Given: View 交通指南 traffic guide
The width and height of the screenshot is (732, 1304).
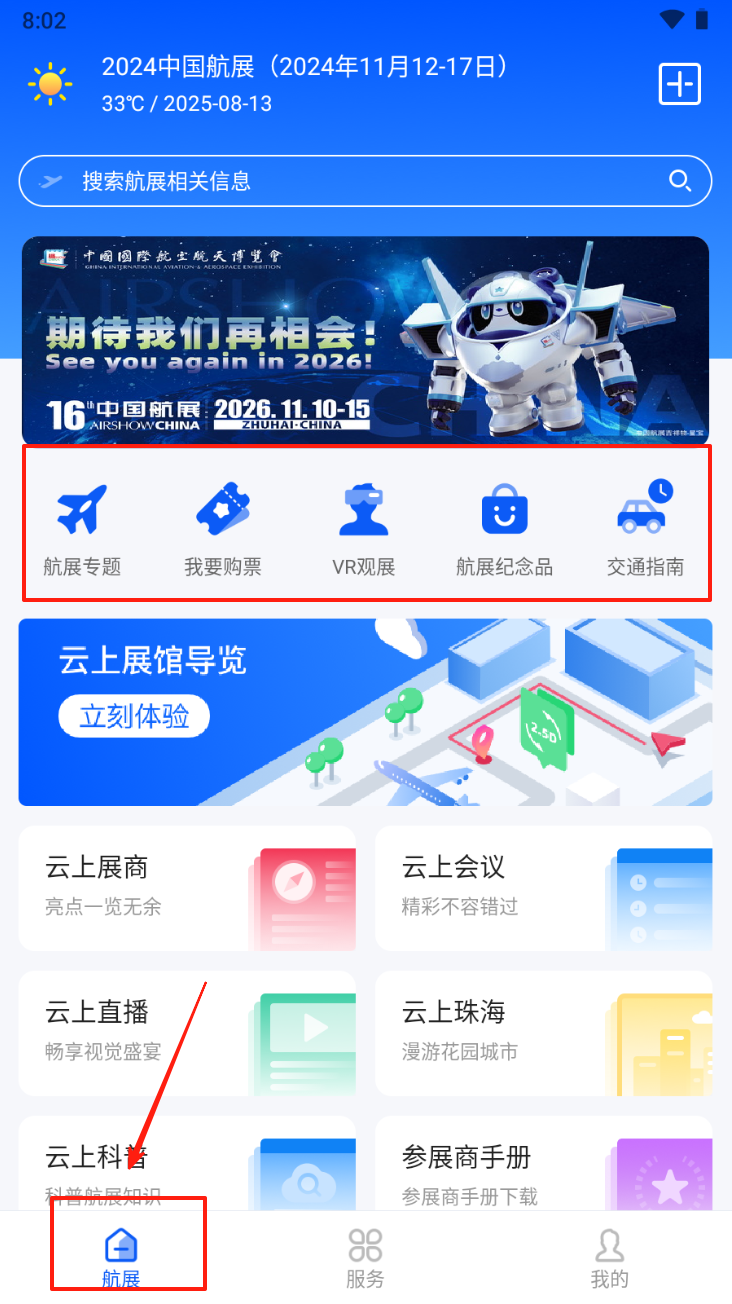Looking at the screenshot, I should (645, 530).
